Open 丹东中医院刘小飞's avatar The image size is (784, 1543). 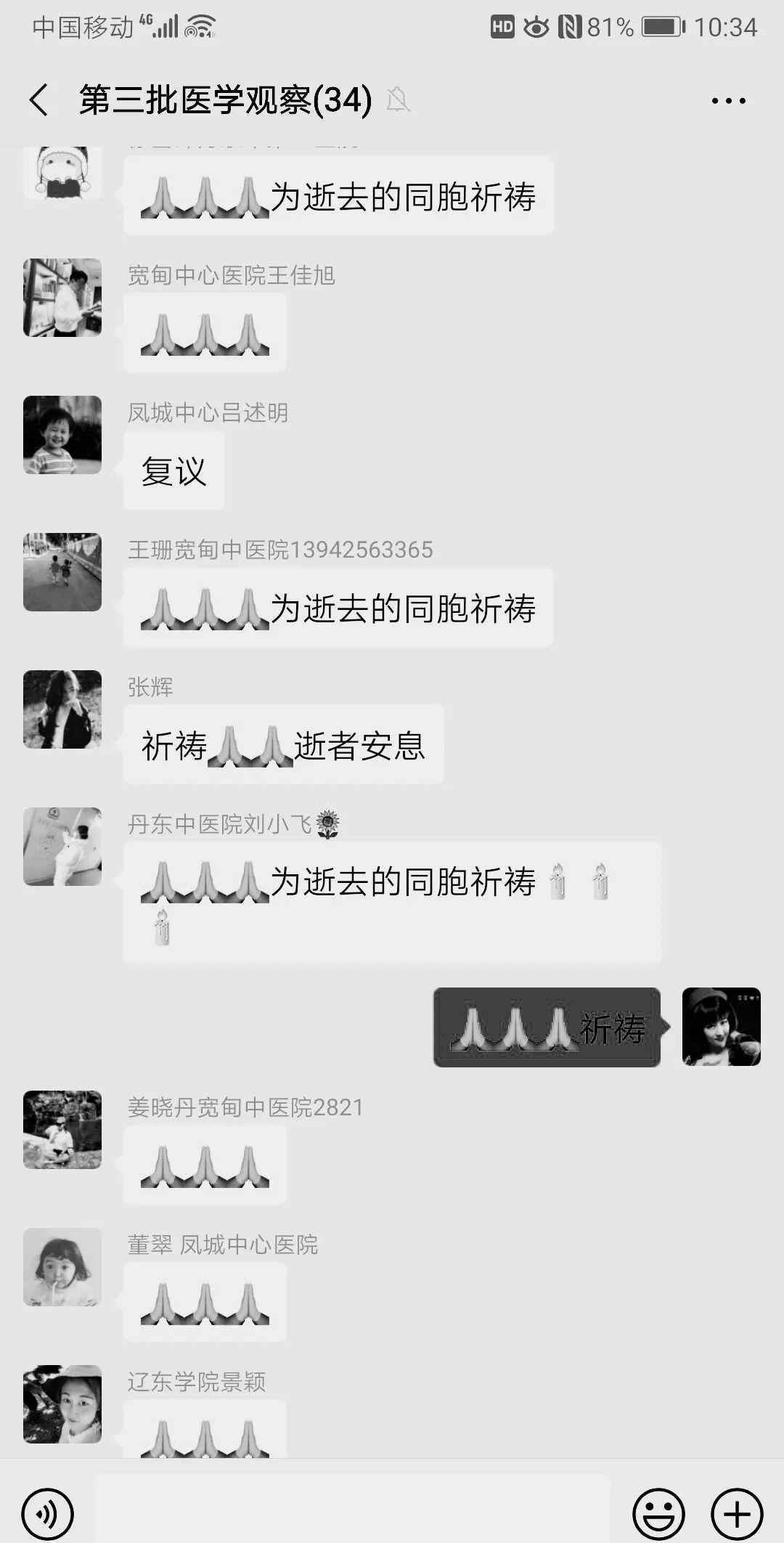click(x=62, y=847)
